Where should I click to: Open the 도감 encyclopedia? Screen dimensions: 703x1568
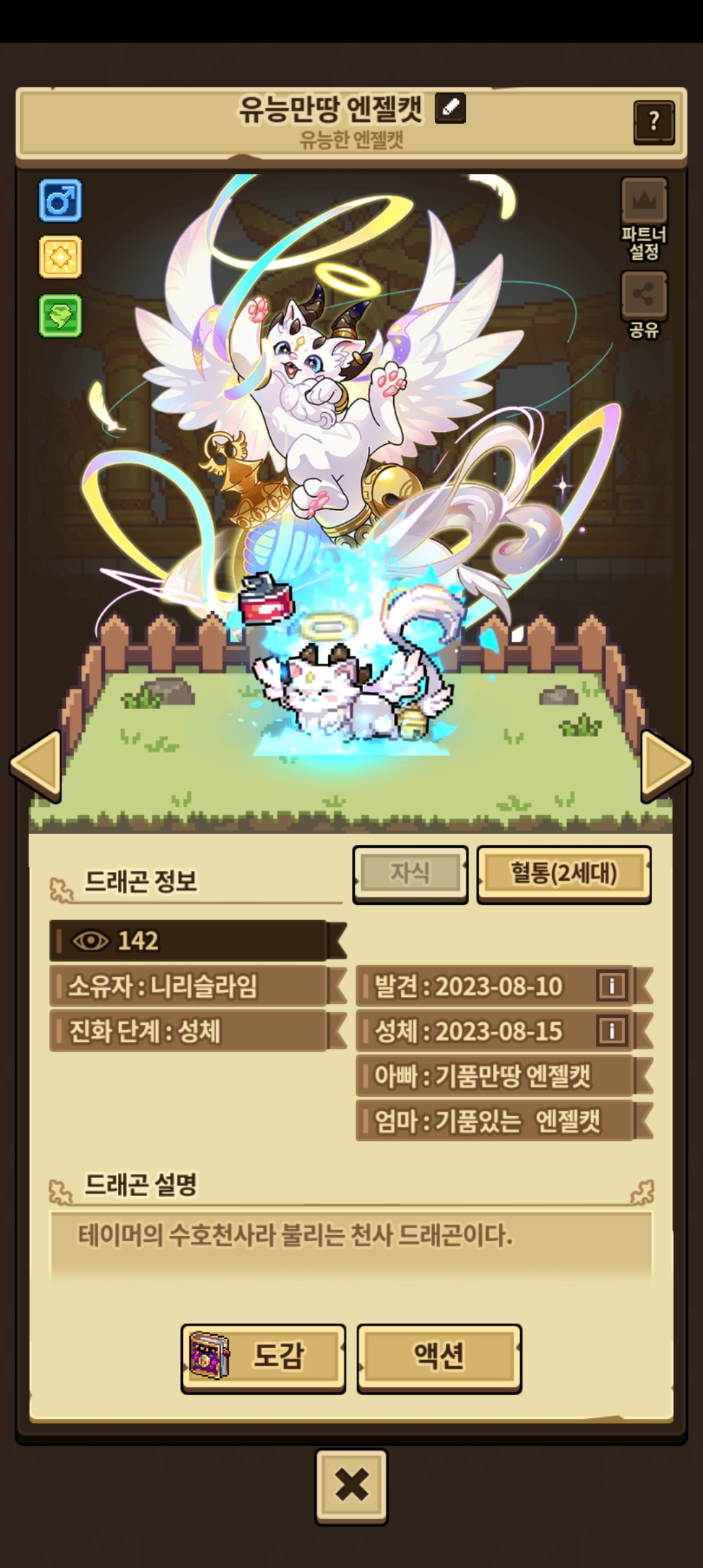tap(263, 1358)
